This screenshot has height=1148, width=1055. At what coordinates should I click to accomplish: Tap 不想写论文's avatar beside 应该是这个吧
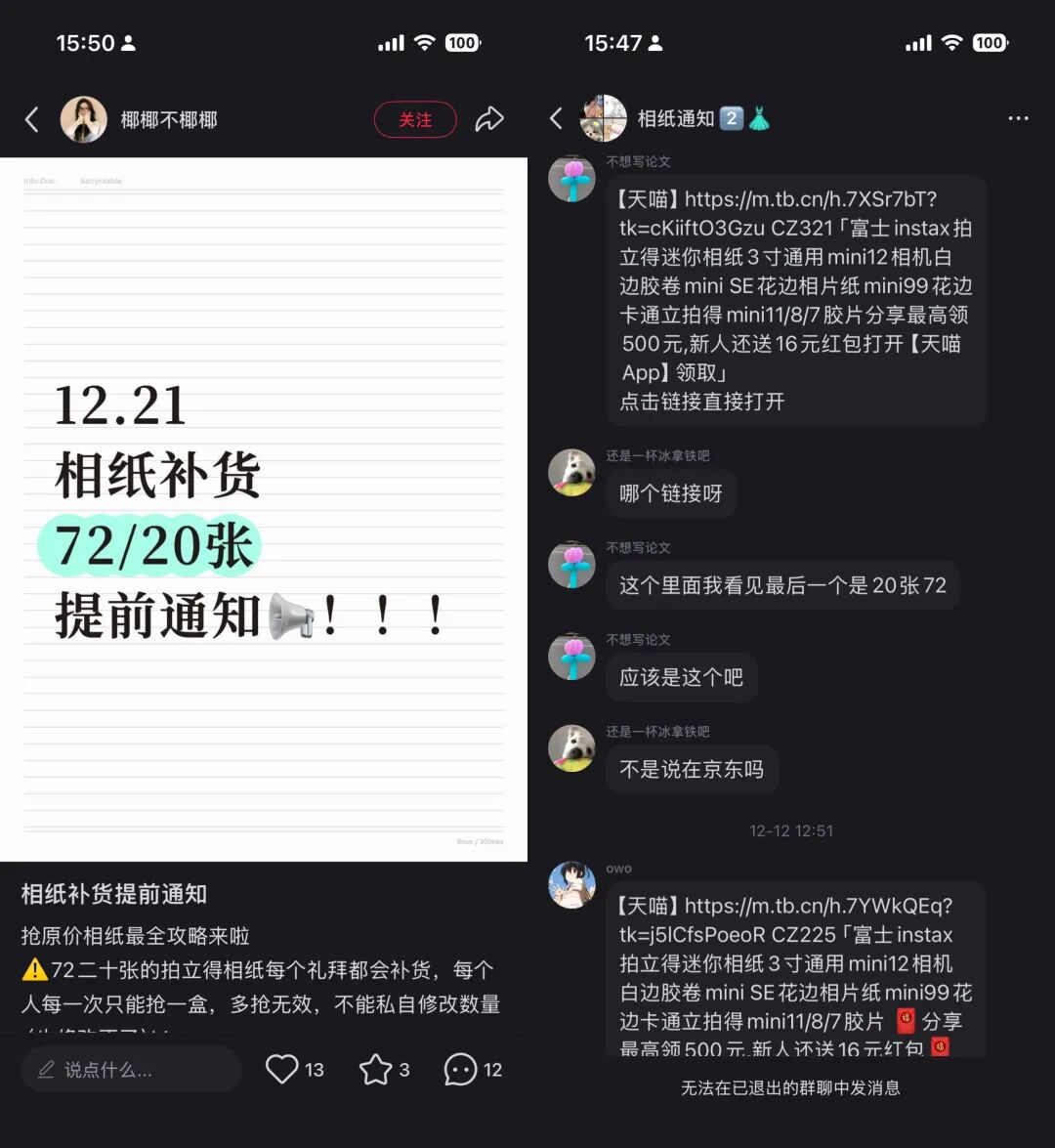572,657
